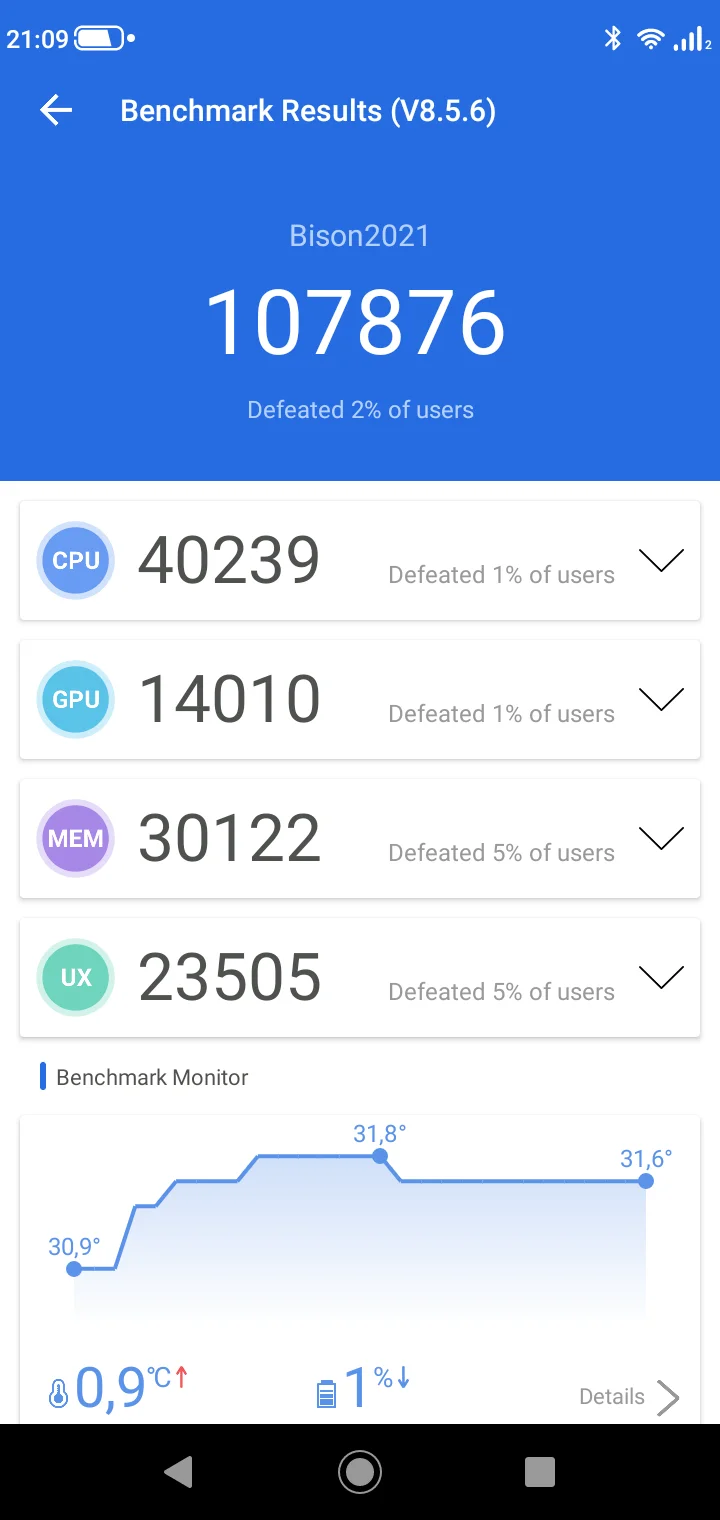Open recent apps
This screenshot has width=720, height=1520.
[x=540, y=1471]
